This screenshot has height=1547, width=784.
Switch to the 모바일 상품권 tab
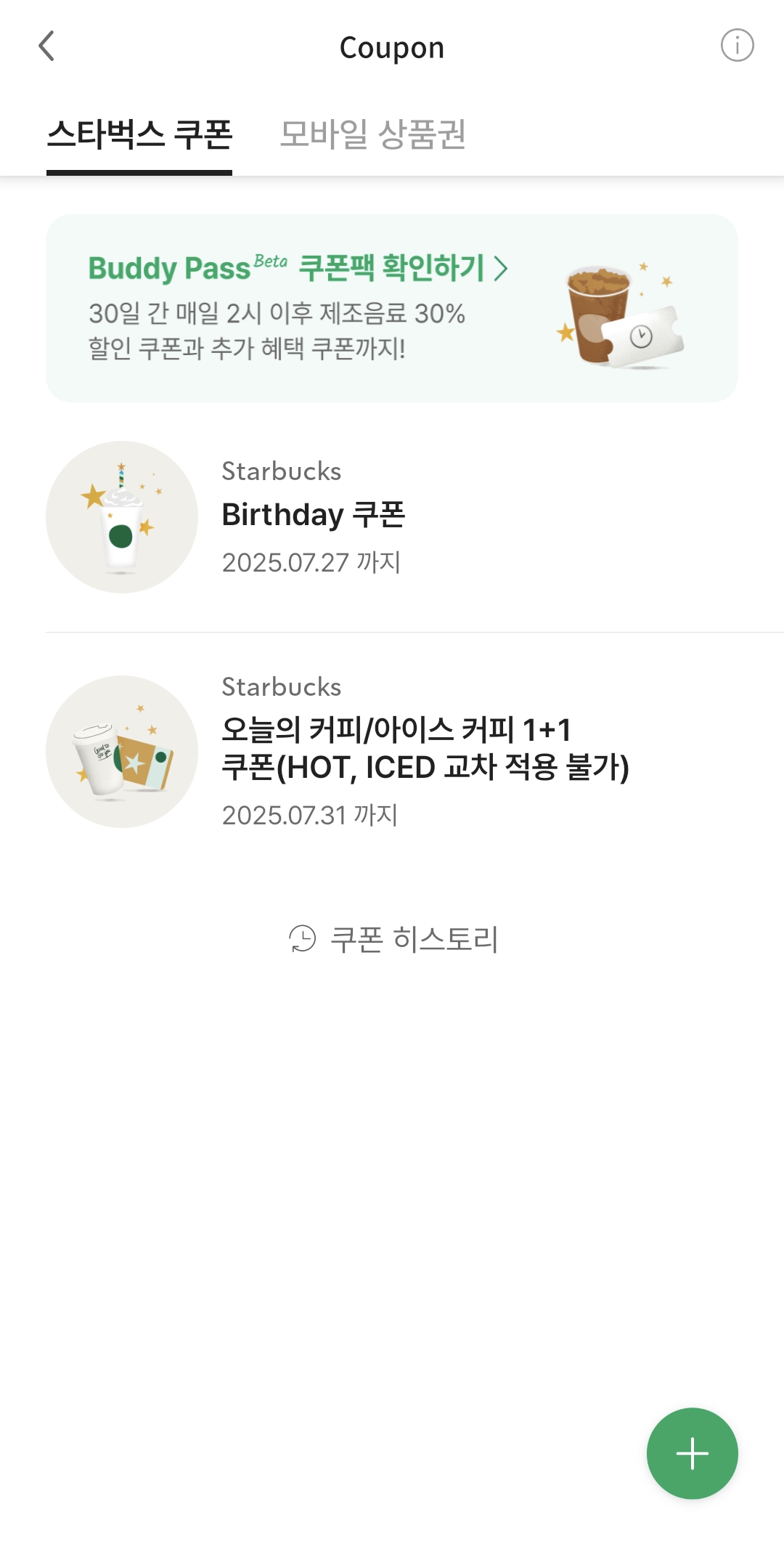372,135
